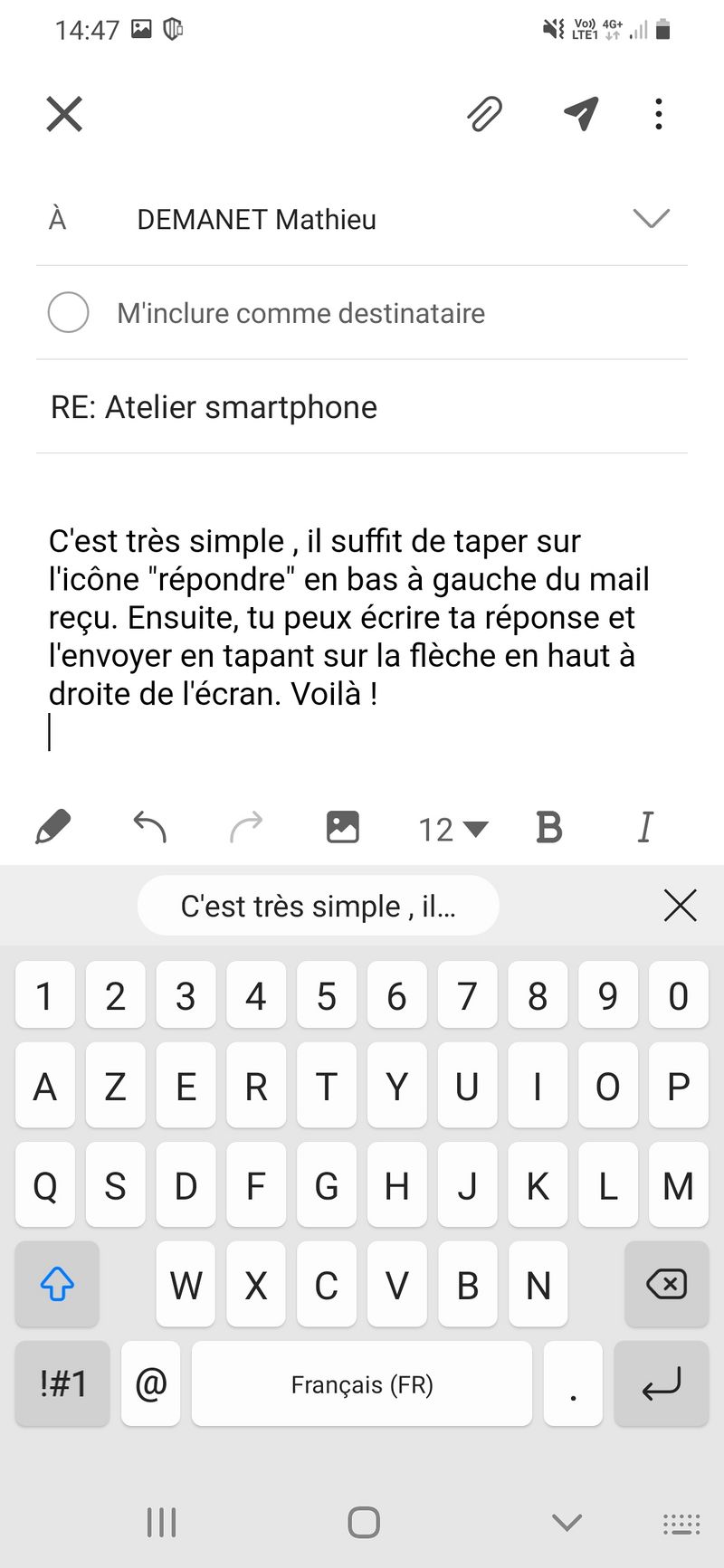Screen dimensions: 724x1568
Task: Expand the recipient fields chevron
Action: 651,219
